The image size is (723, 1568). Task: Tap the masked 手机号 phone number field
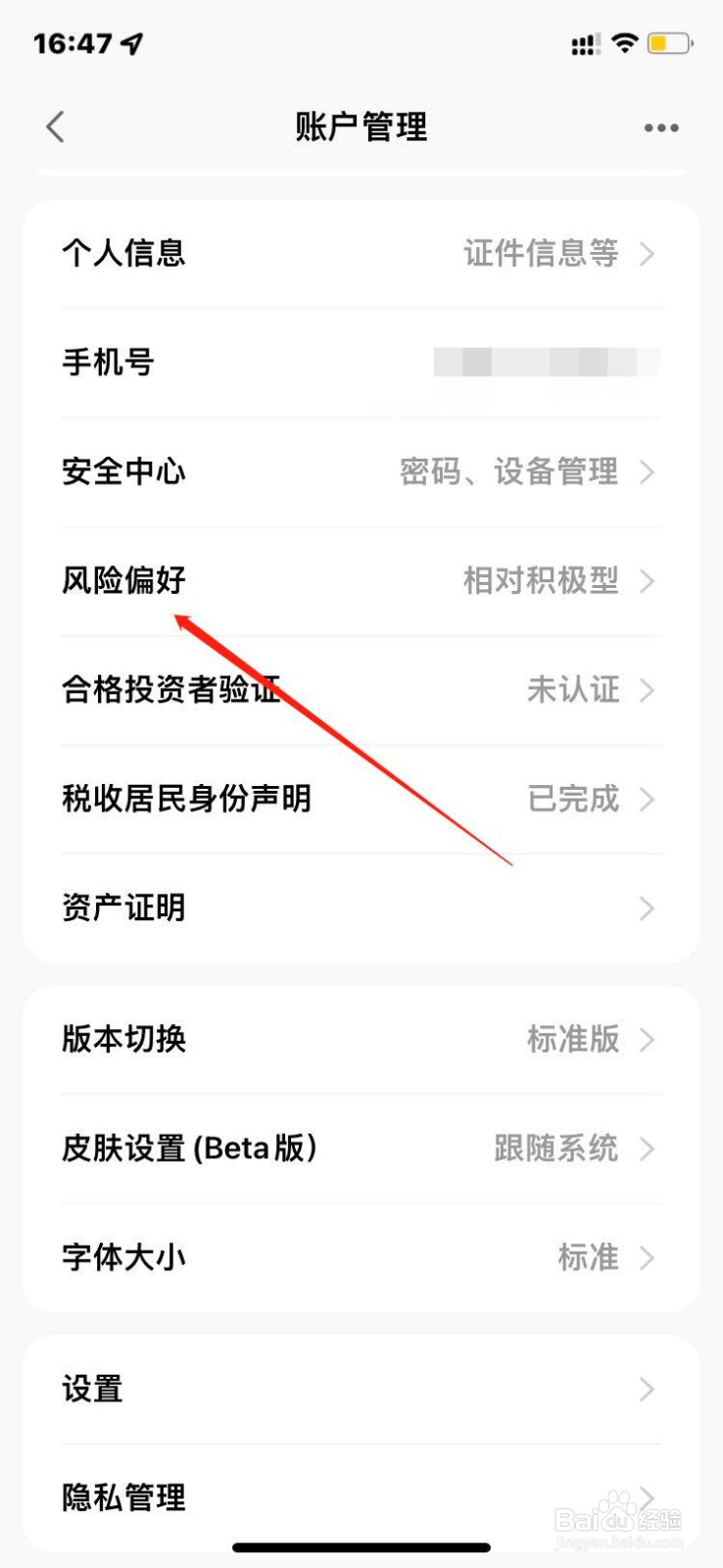[x=361, y=363]
